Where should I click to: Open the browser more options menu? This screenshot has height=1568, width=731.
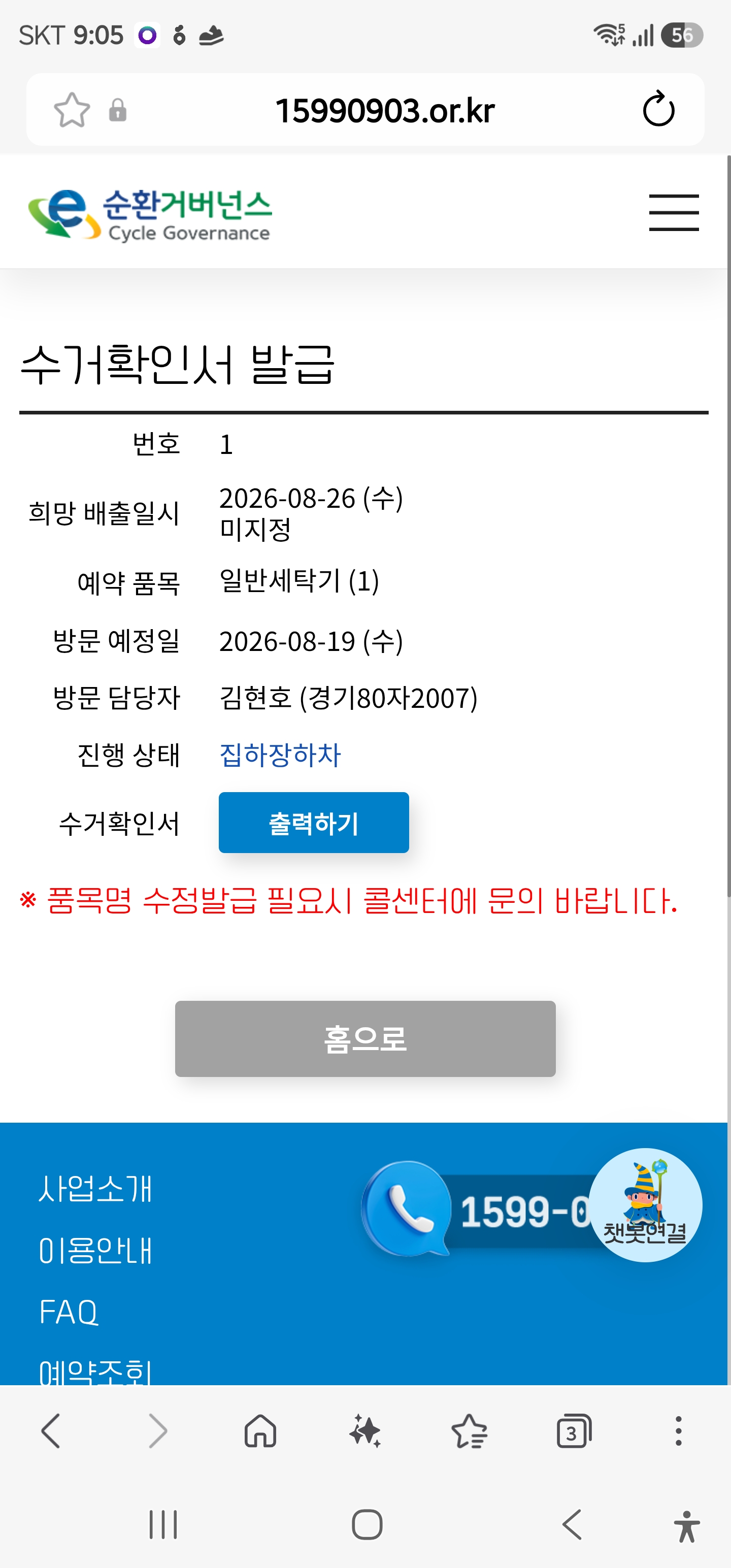(678, 1430)
